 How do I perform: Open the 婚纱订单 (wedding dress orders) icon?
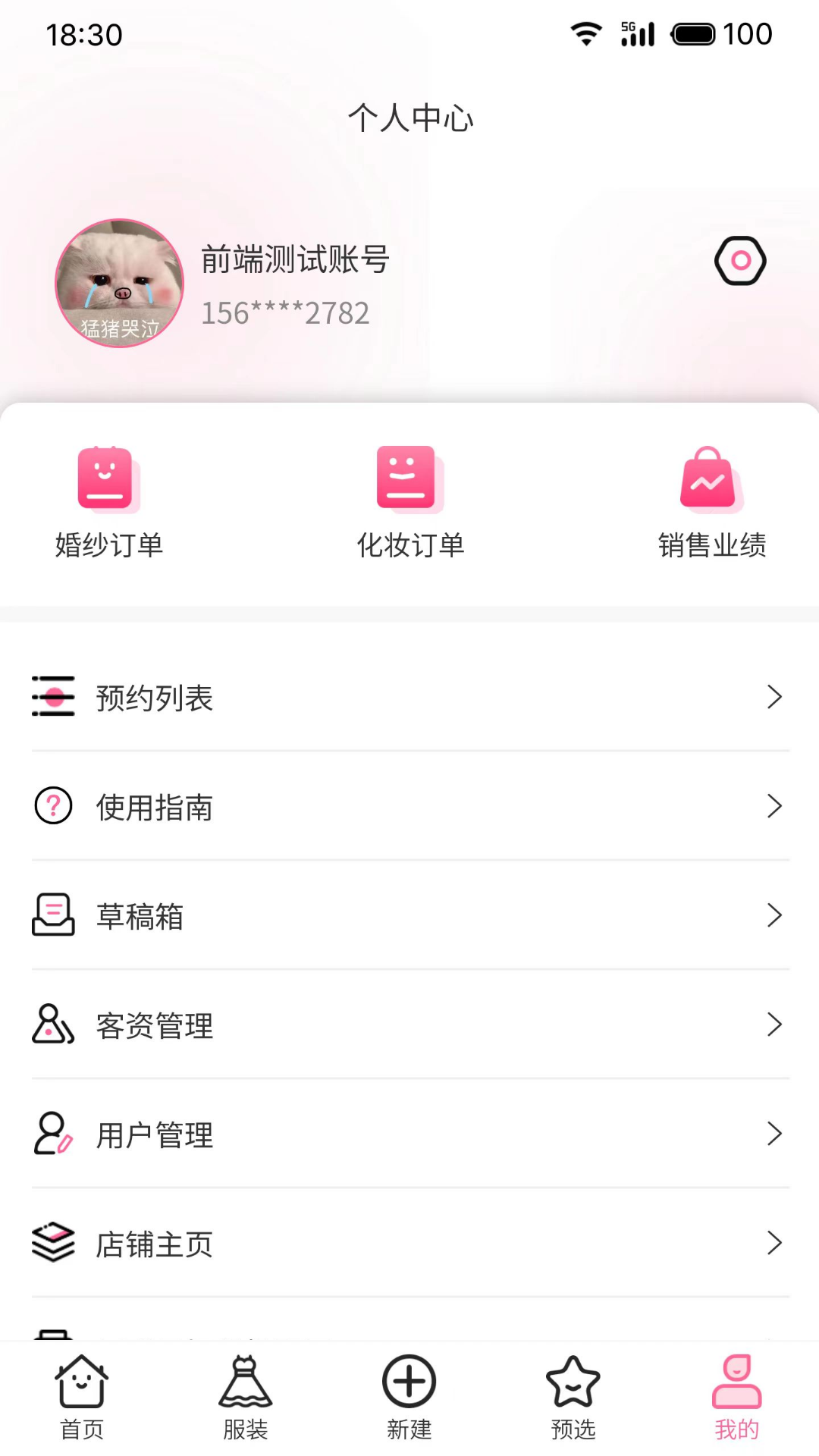(x=108, y=478)
